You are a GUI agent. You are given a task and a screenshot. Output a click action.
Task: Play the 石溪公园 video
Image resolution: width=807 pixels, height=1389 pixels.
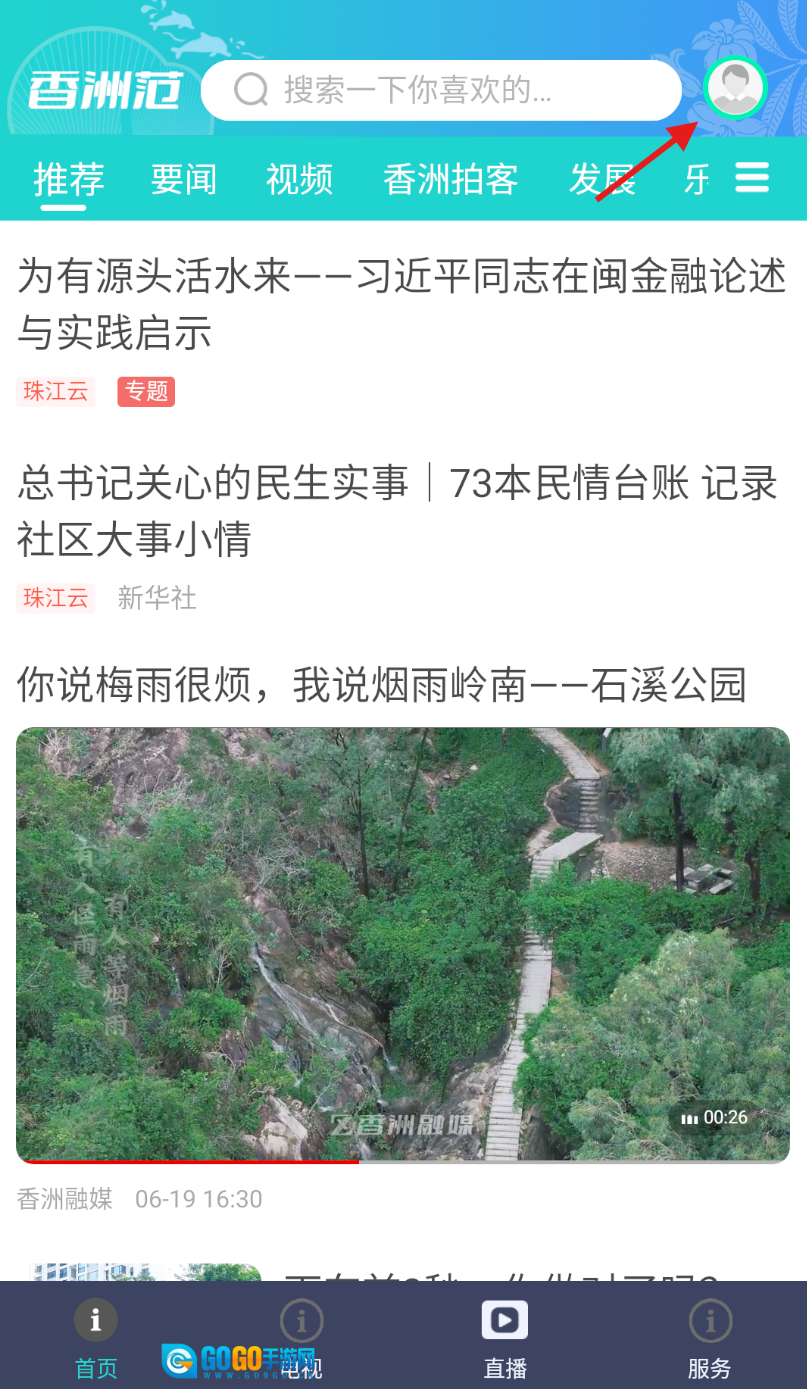tap(403, 944)
